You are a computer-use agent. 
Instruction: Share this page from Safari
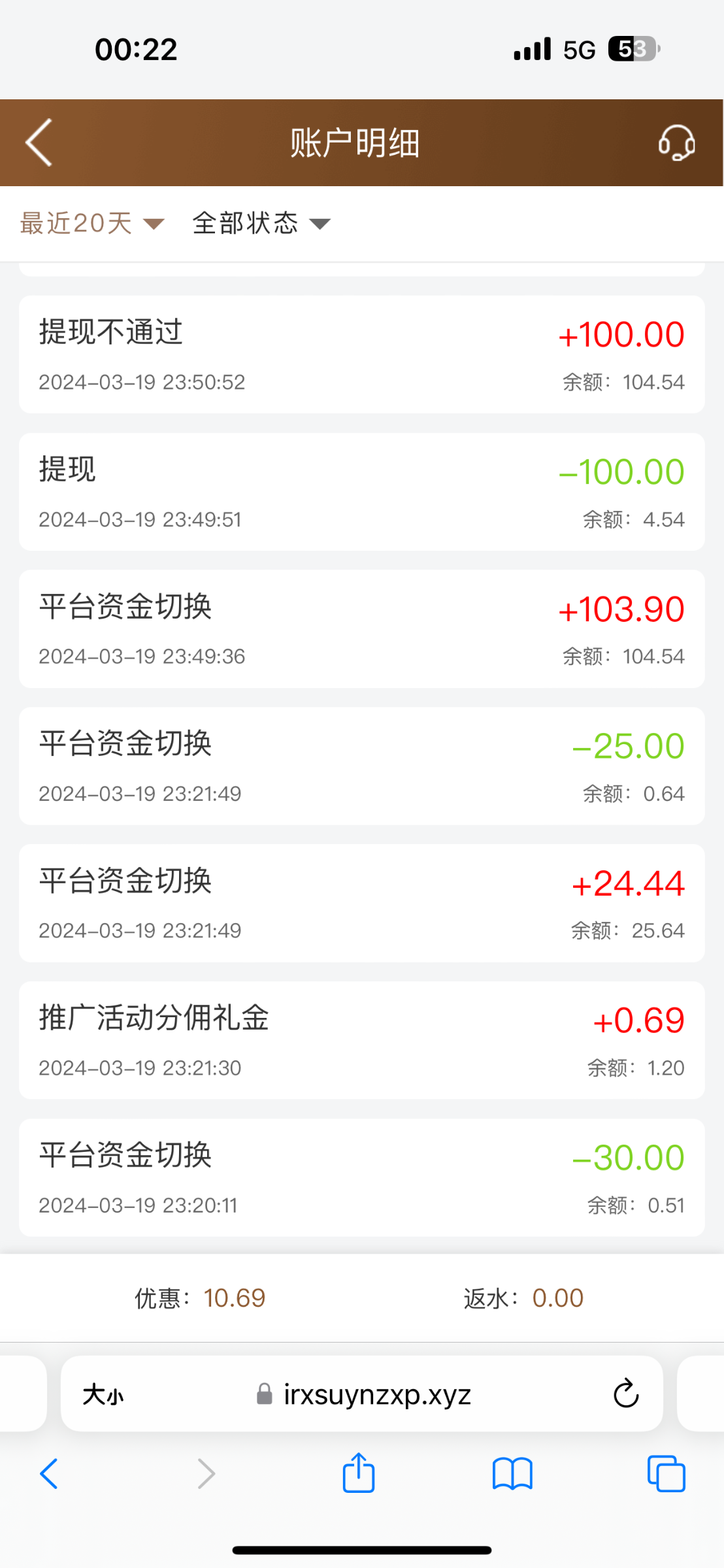tap(359, 1474)
